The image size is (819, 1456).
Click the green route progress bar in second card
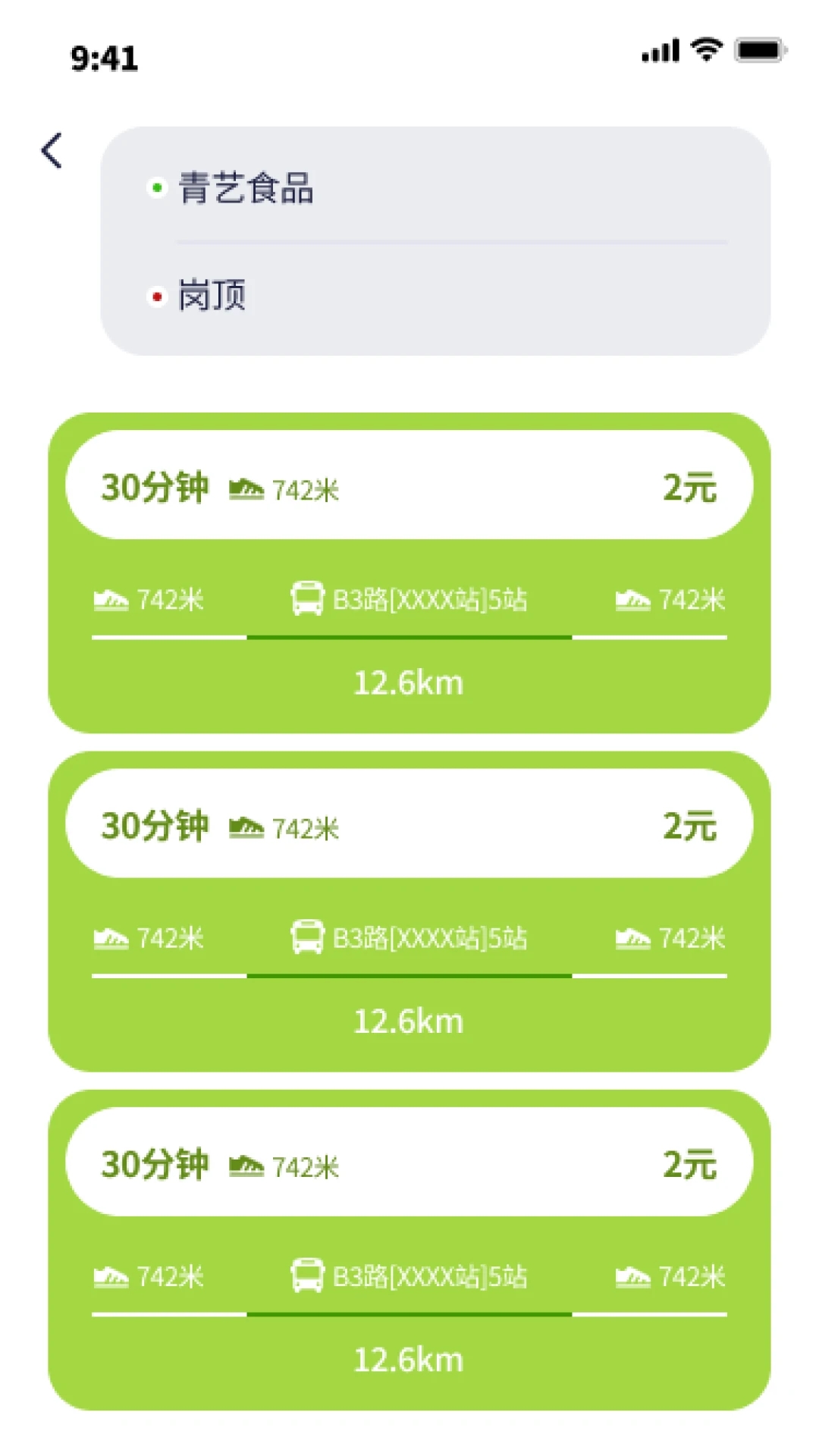click(x=409, y=974)
